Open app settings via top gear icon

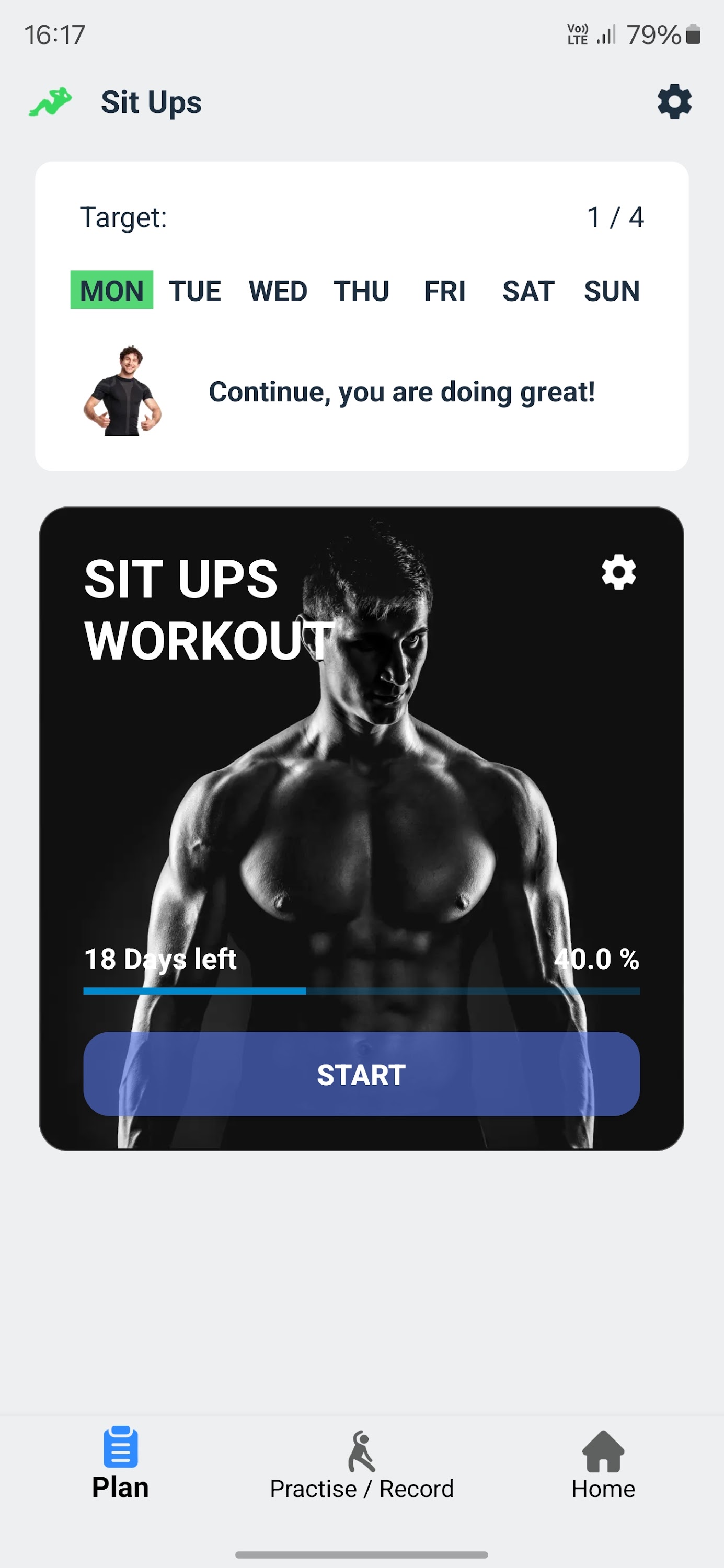pos(674,101)
